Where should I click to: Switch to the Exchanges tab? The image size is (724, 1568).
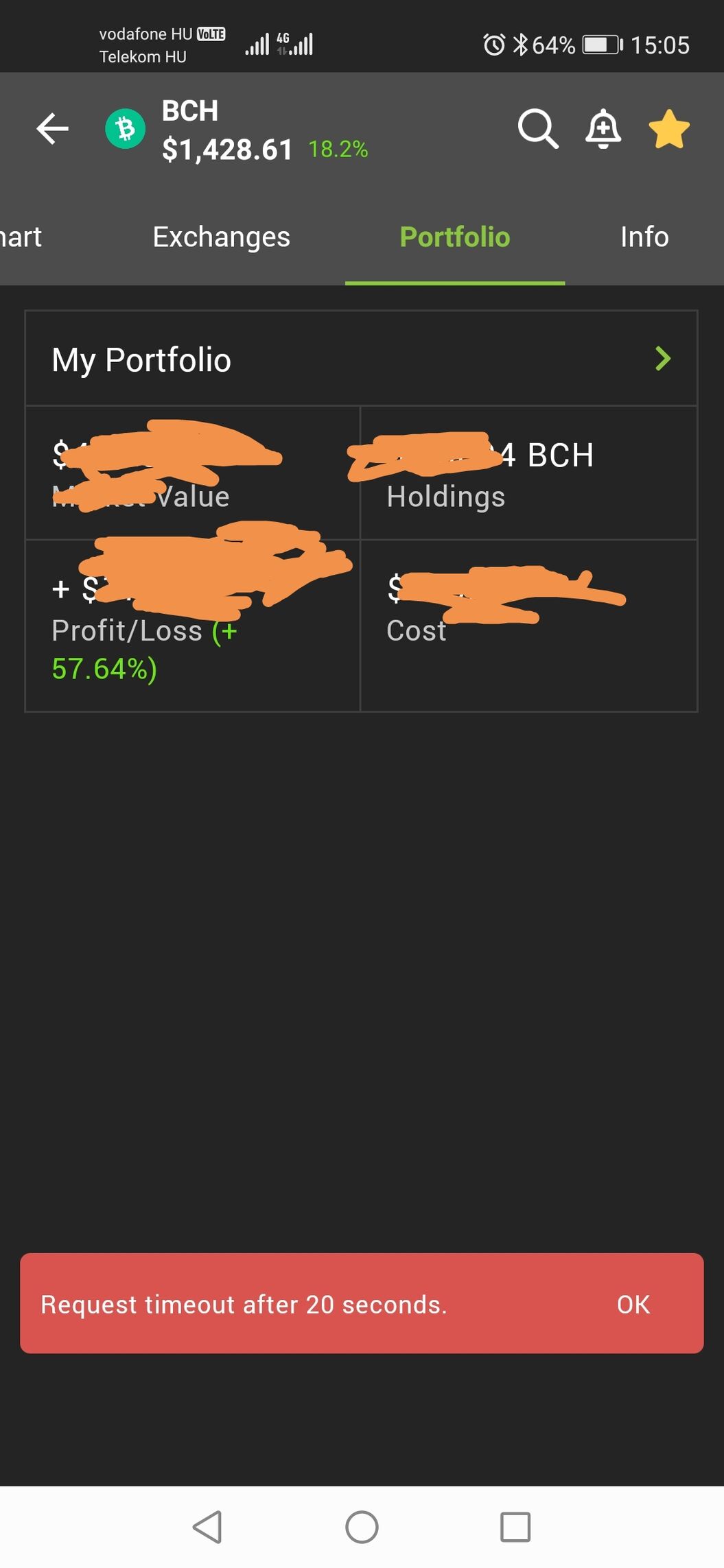221,237
